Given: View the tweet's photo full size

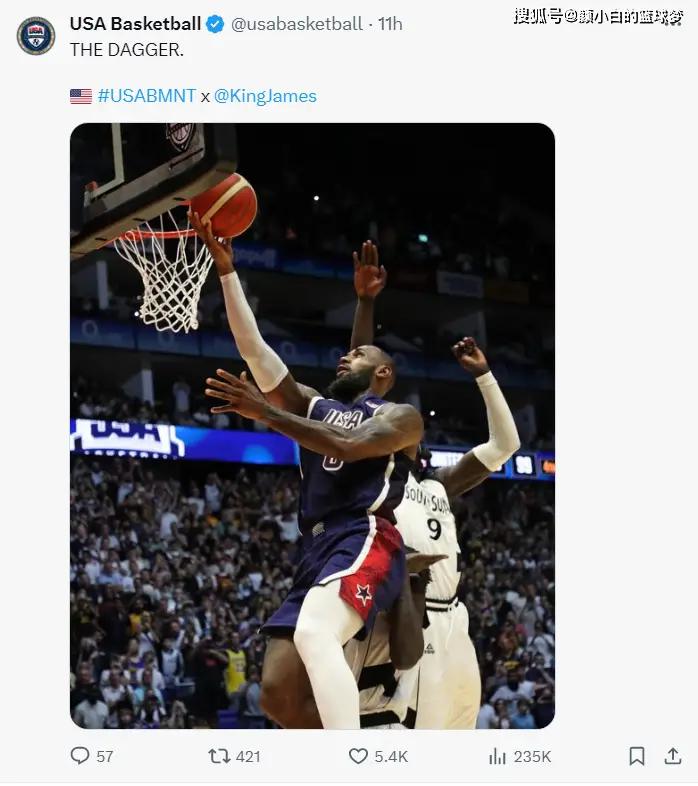Looking at the screenshot, I should click(312, 425).
